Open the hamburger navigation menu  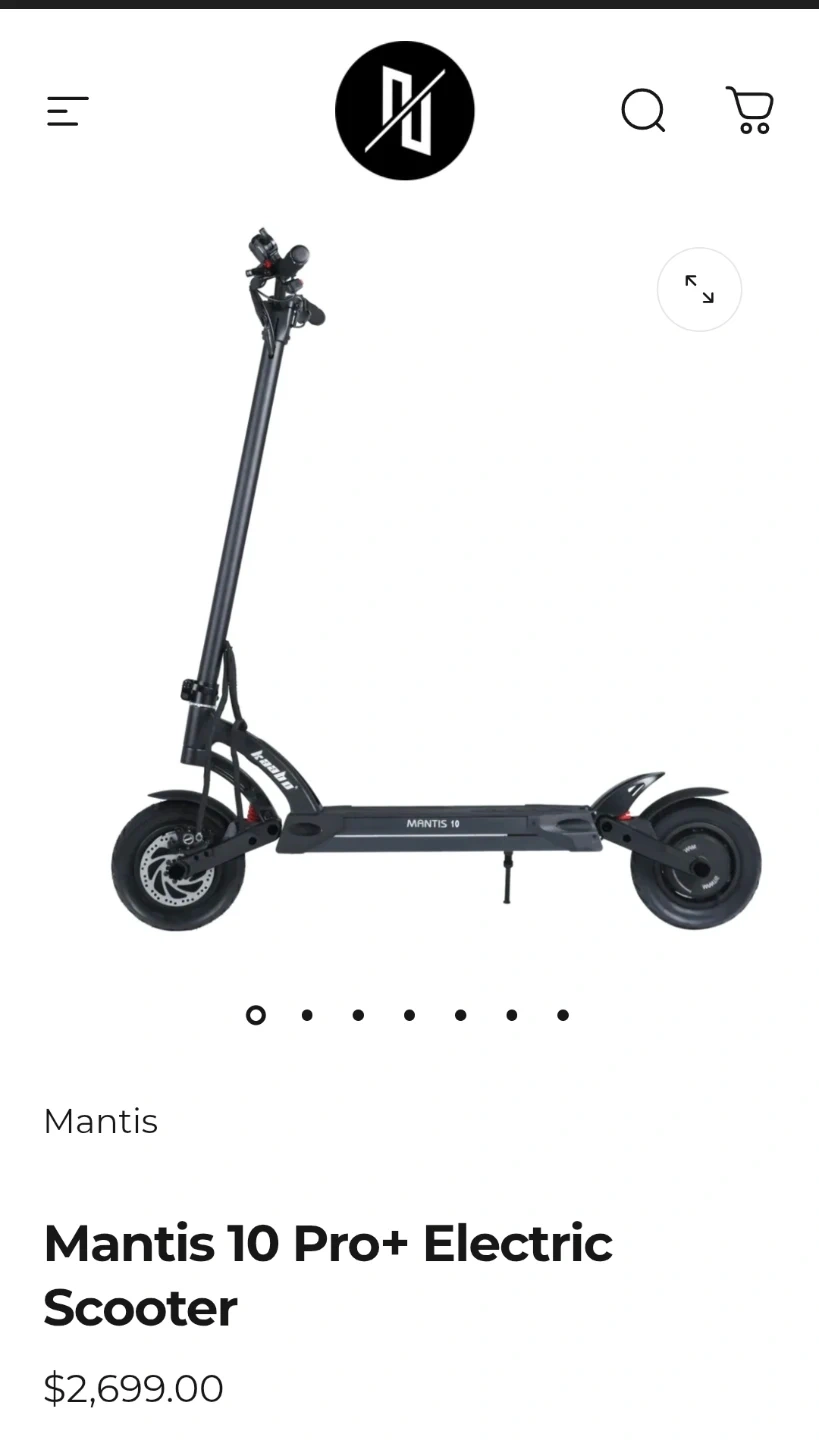click(x=68, y=111)
